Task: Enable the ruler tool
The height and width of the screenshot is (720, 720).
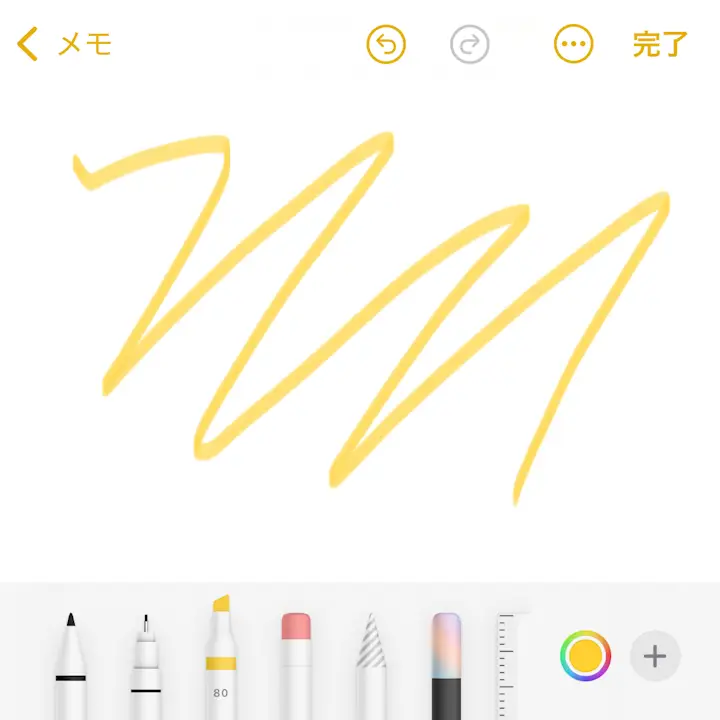Action: (512, 665)
